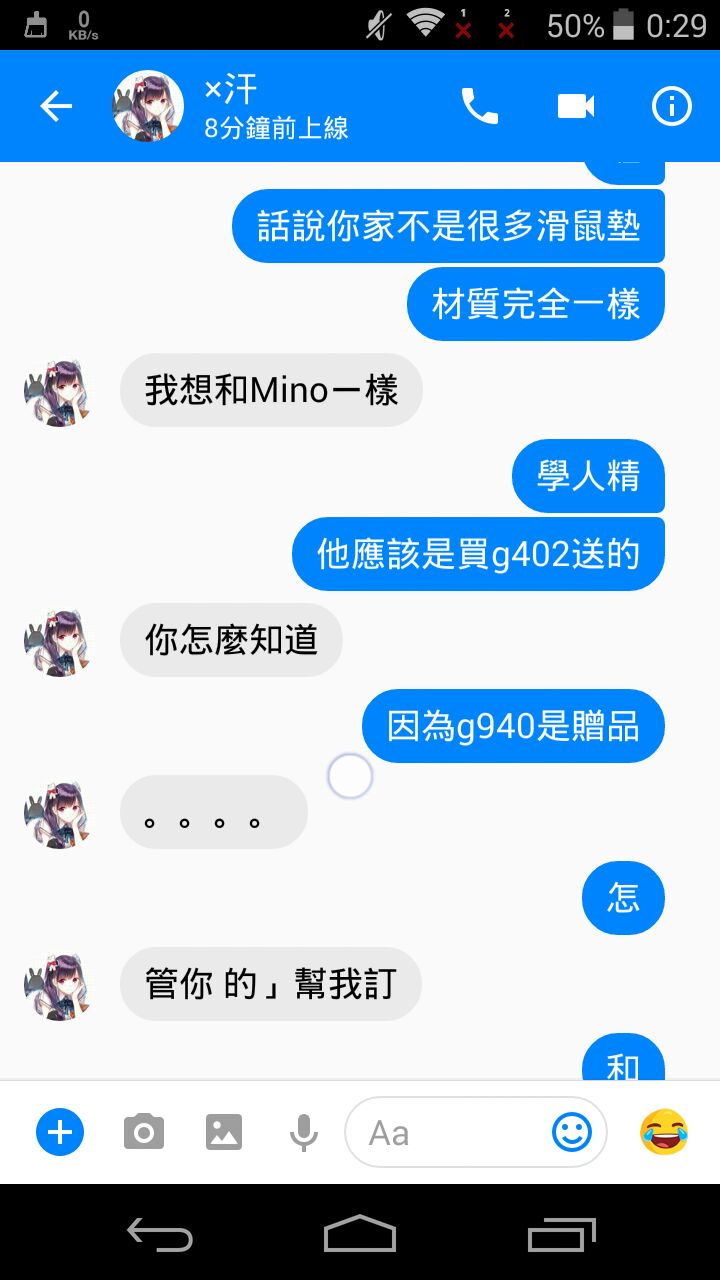Screen dimensions: 720x1280
Task: Choose a picture from the gallery
Action: pos(224,1132)
